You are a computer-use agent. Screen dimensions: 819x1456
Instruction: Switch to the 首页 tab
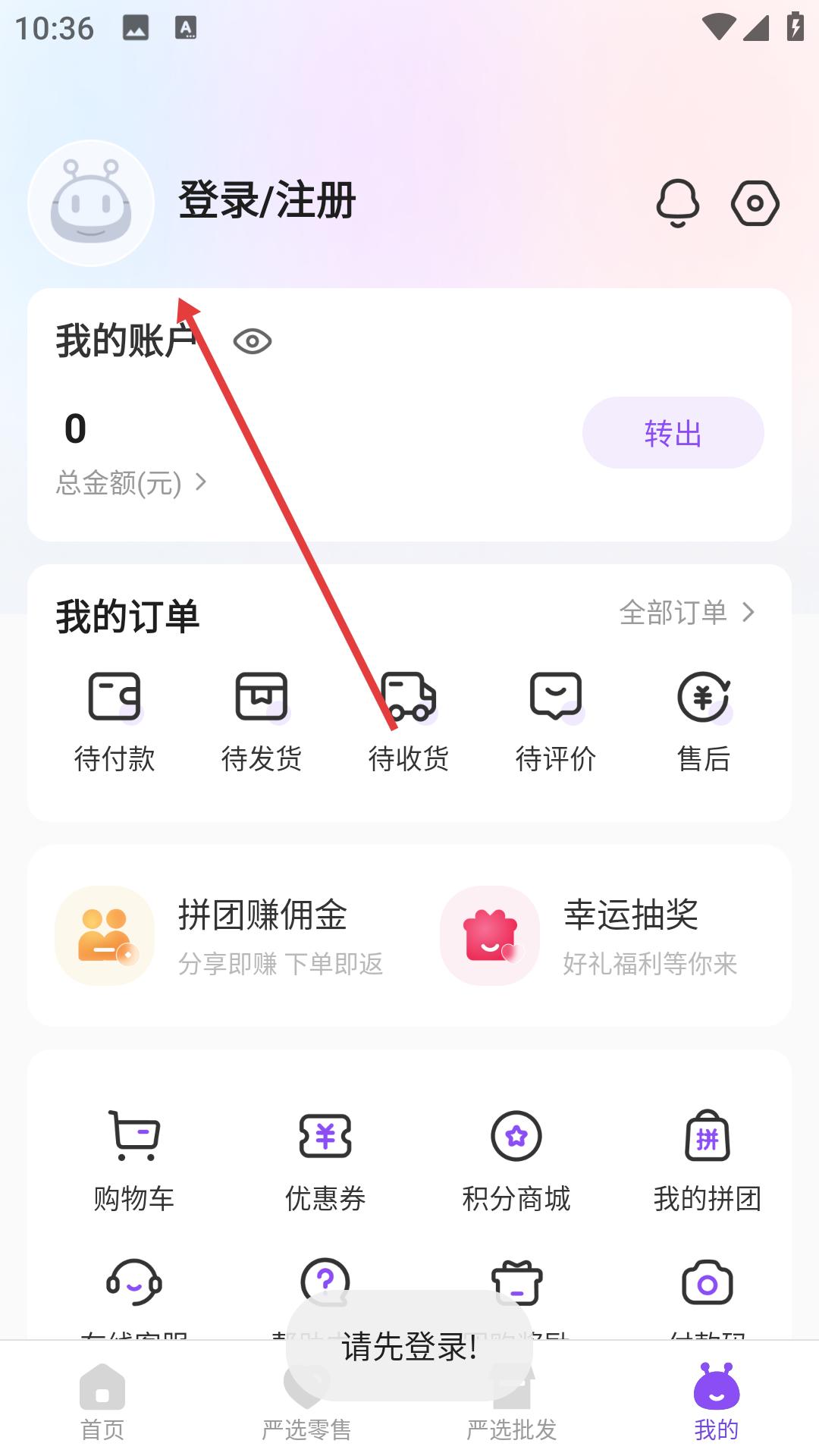pyautogui.click(x=102, y=1402)
